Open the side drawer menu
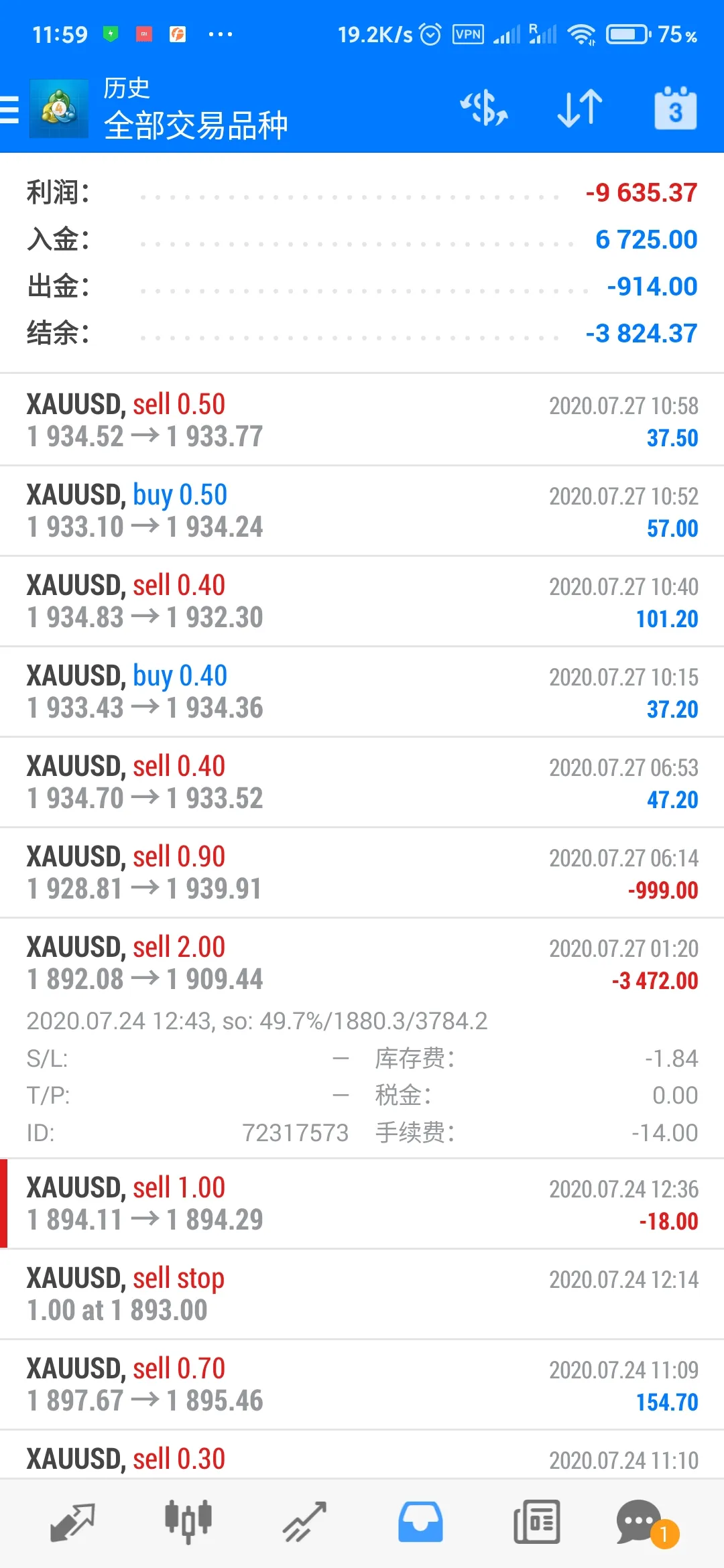The width and height of the screenshot is (724, 1568). (11, 109)
